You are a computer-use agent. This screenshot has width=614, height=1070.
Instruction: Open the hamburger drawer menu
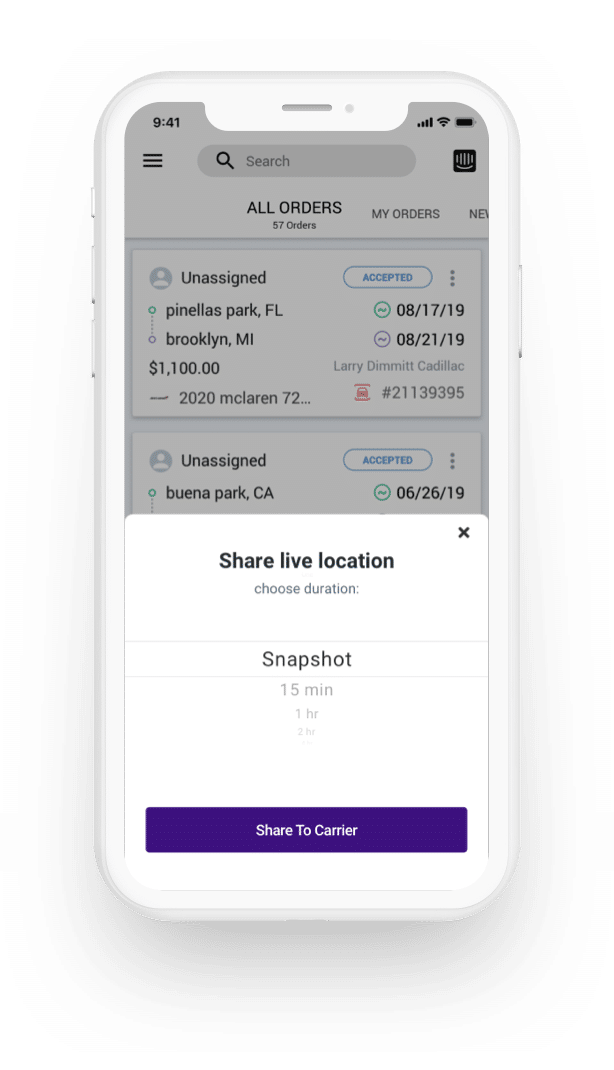[153, 160]
